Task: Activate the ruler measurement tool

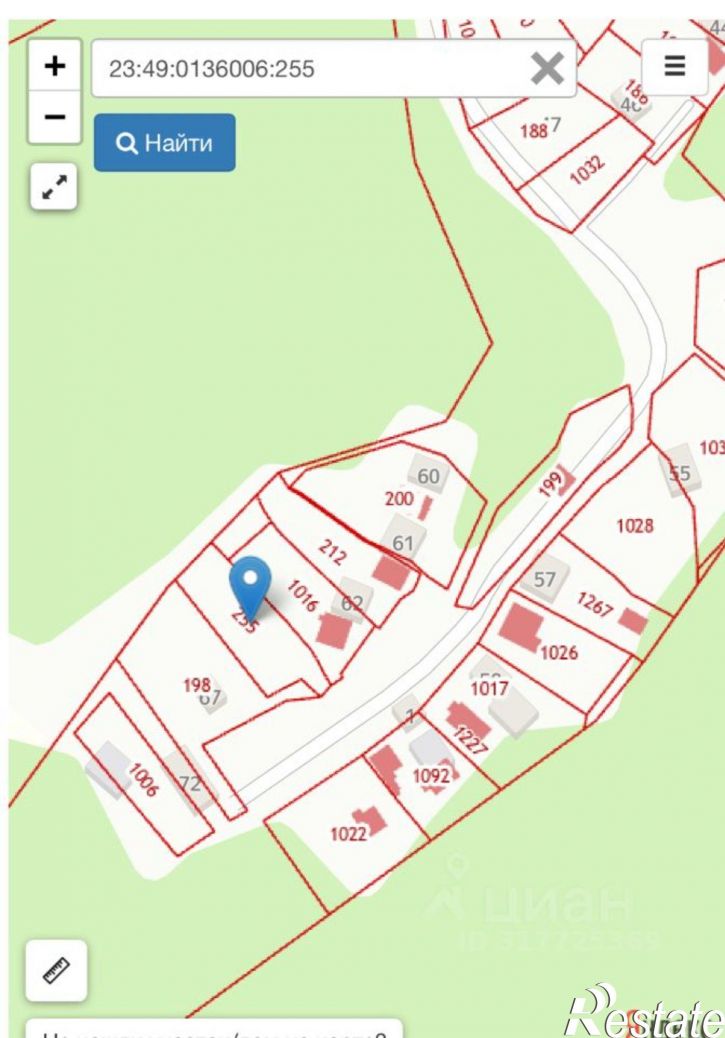Action: 56,971
